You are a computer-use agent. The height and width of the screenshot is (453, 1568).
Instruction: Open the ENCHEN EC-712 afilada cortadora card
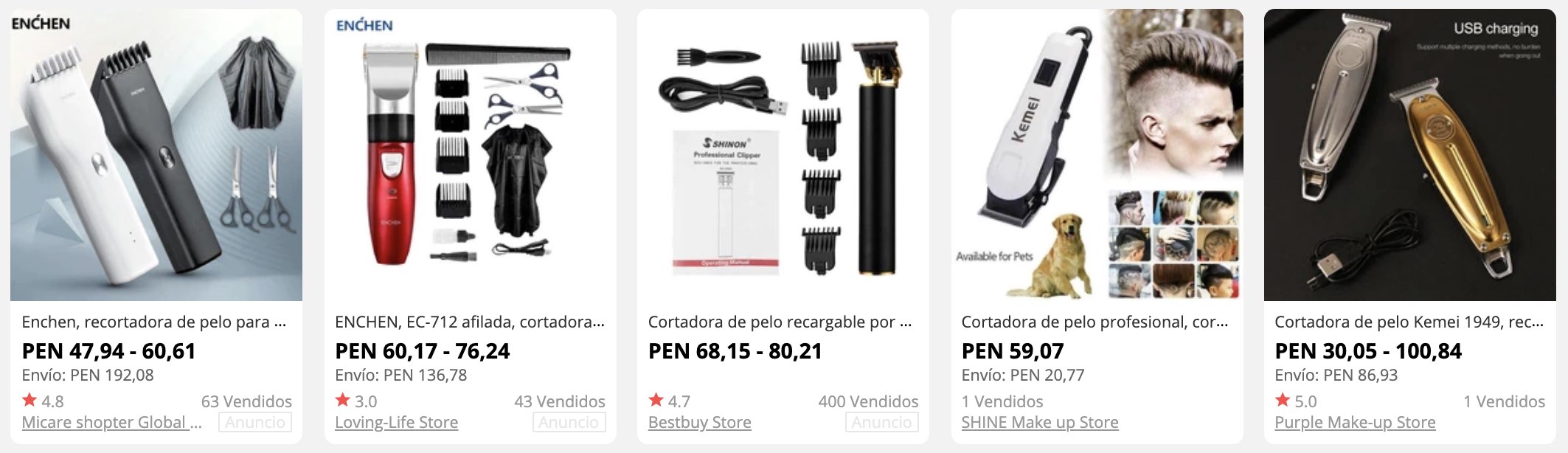[470, 155]
